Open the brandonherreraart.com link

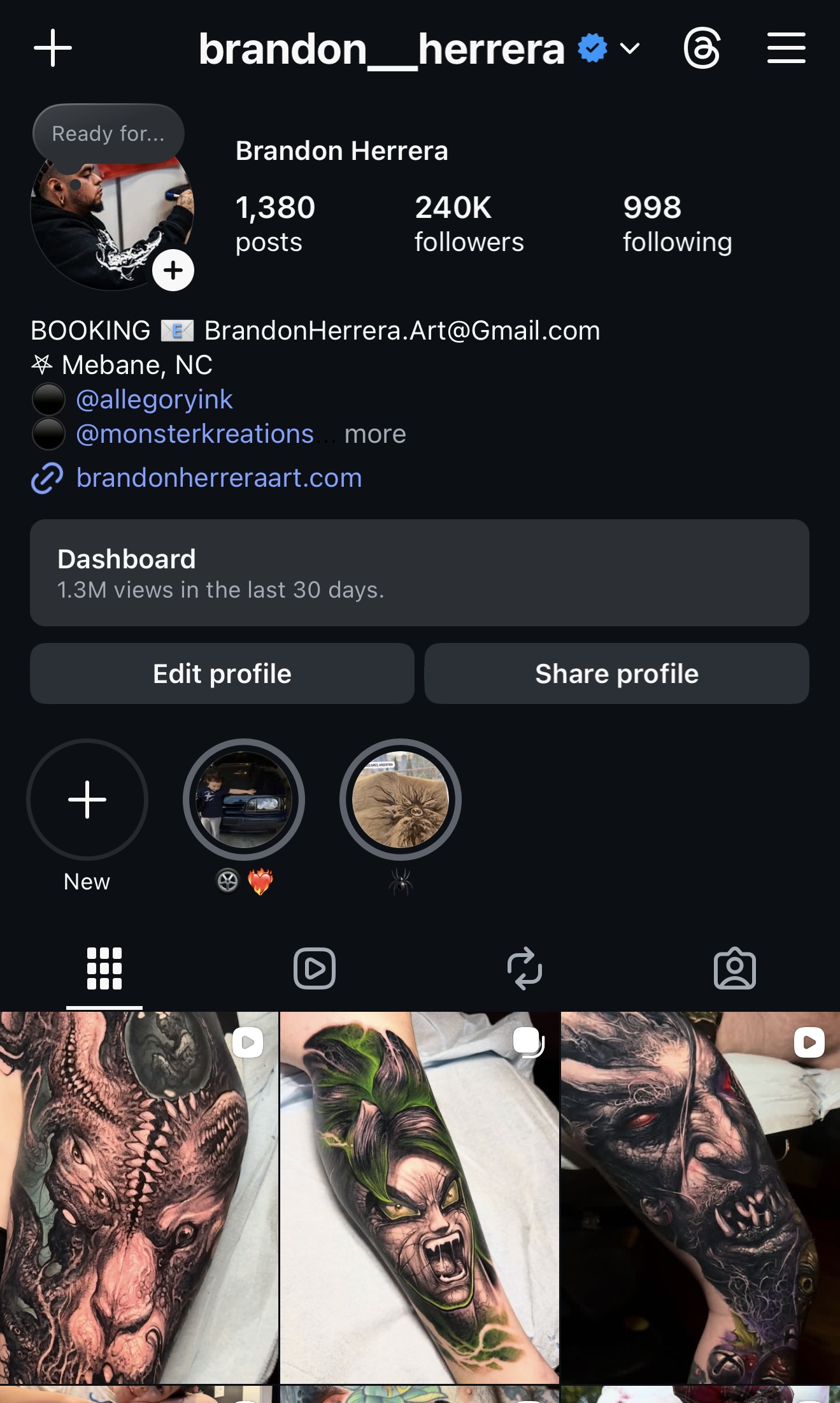coord(218,478)
